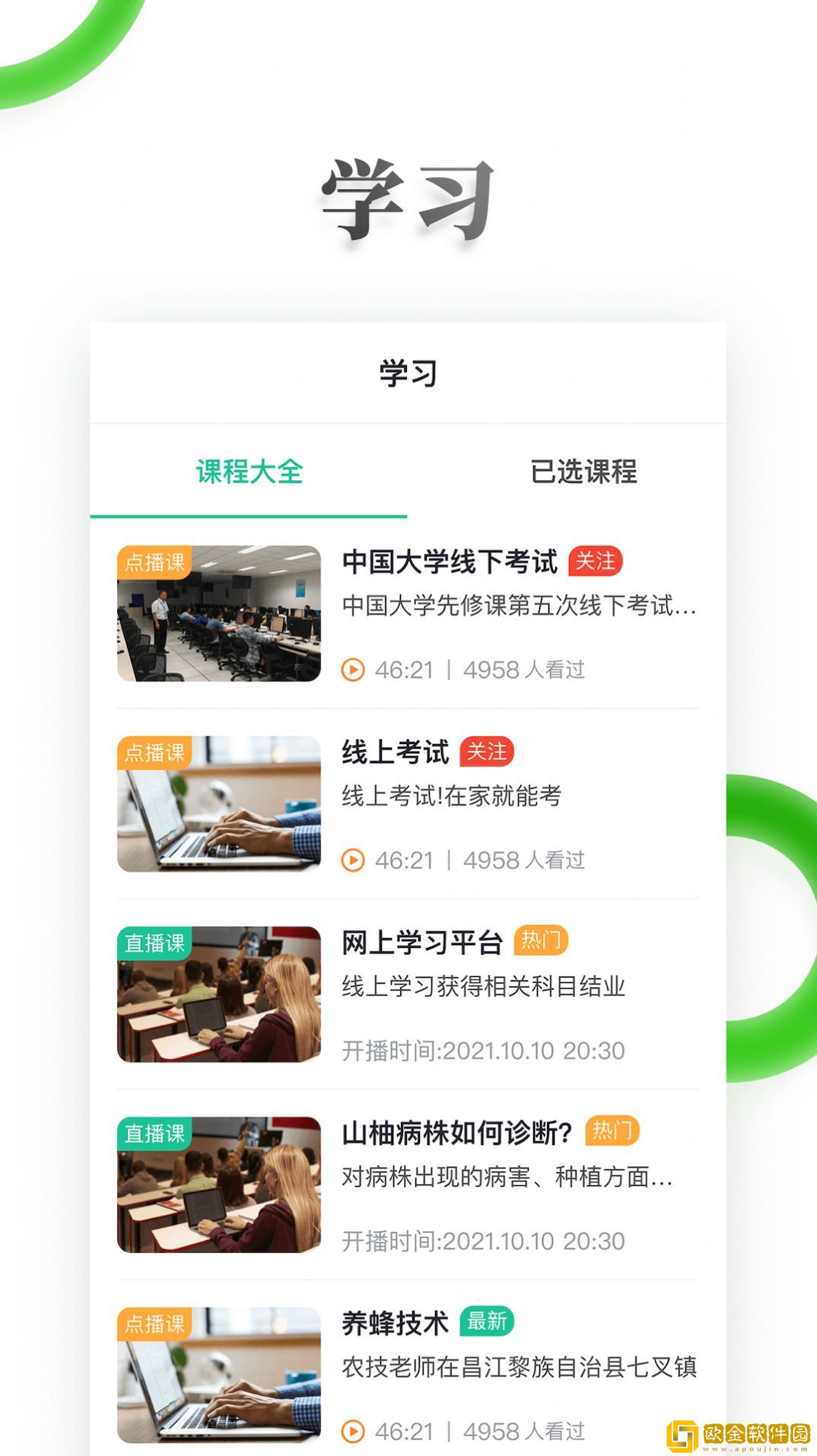This screenshot has width=817, height=1456.
Task: Open the 山柚病株如何诊断 course title
Action: click(x=460, y=1133)
